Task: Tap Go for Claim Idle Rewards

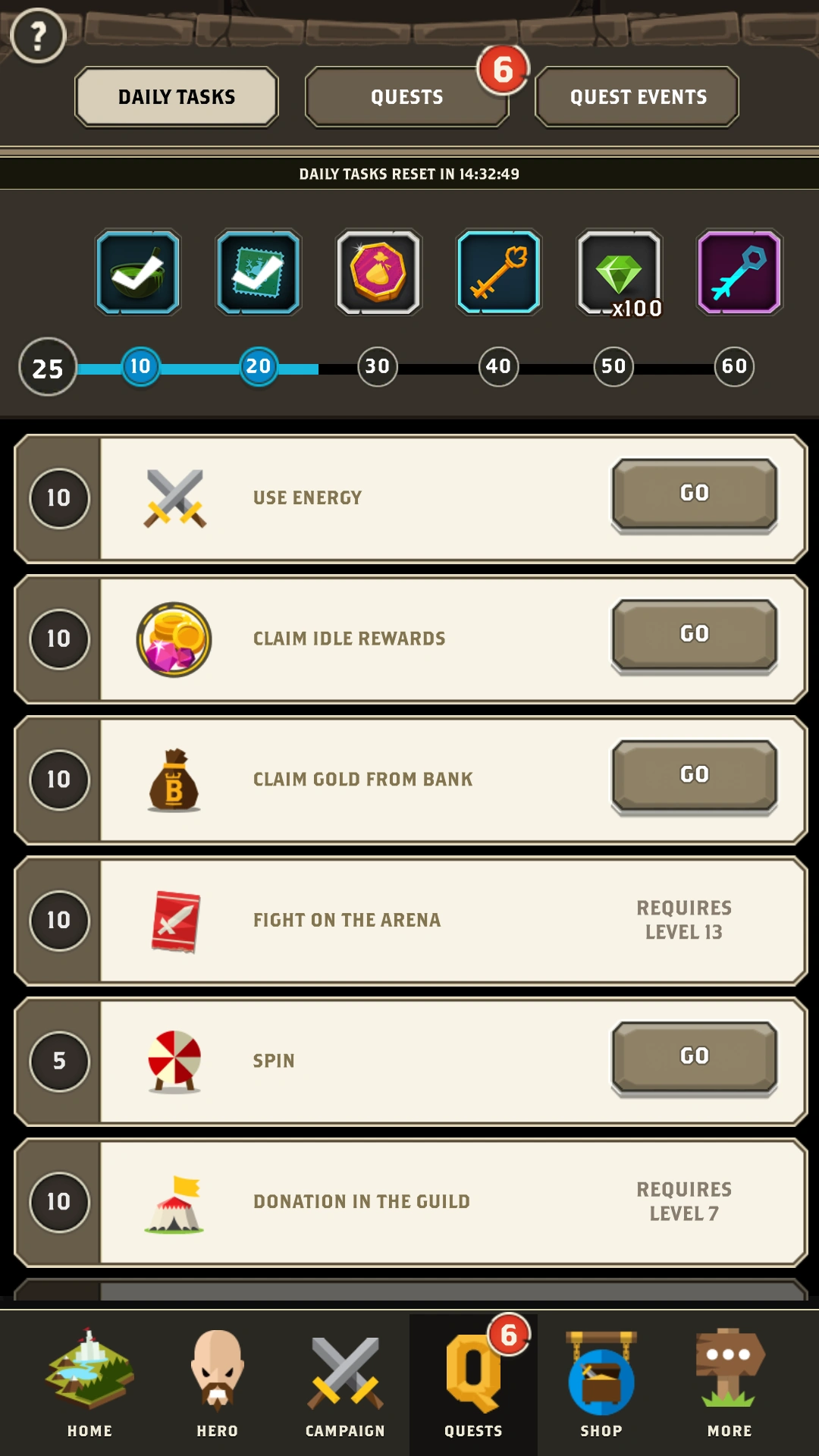Action: click(694, 635)
